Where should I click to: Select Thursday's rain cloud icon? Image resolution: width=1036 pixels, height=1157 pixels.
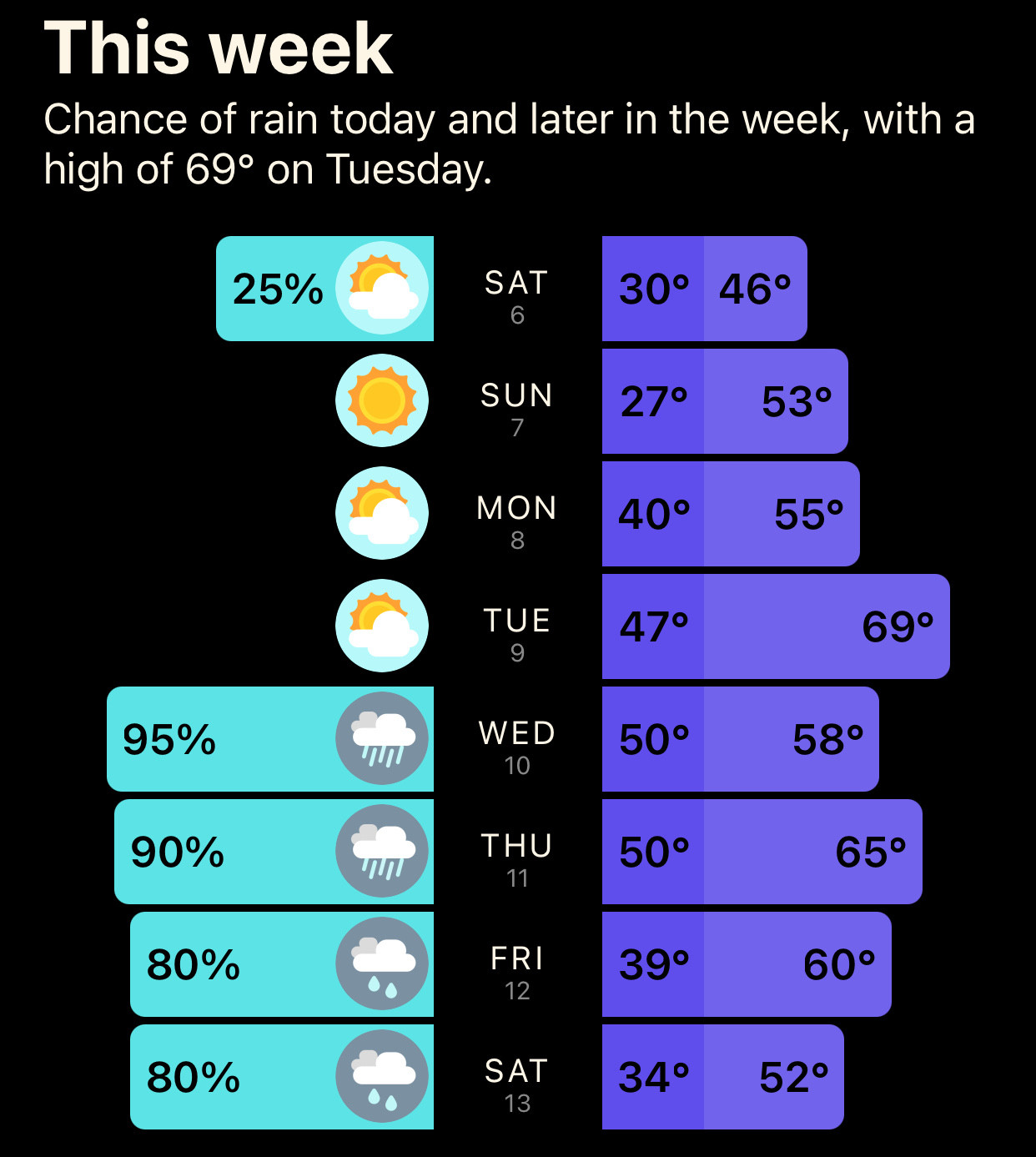click(381, 852)
